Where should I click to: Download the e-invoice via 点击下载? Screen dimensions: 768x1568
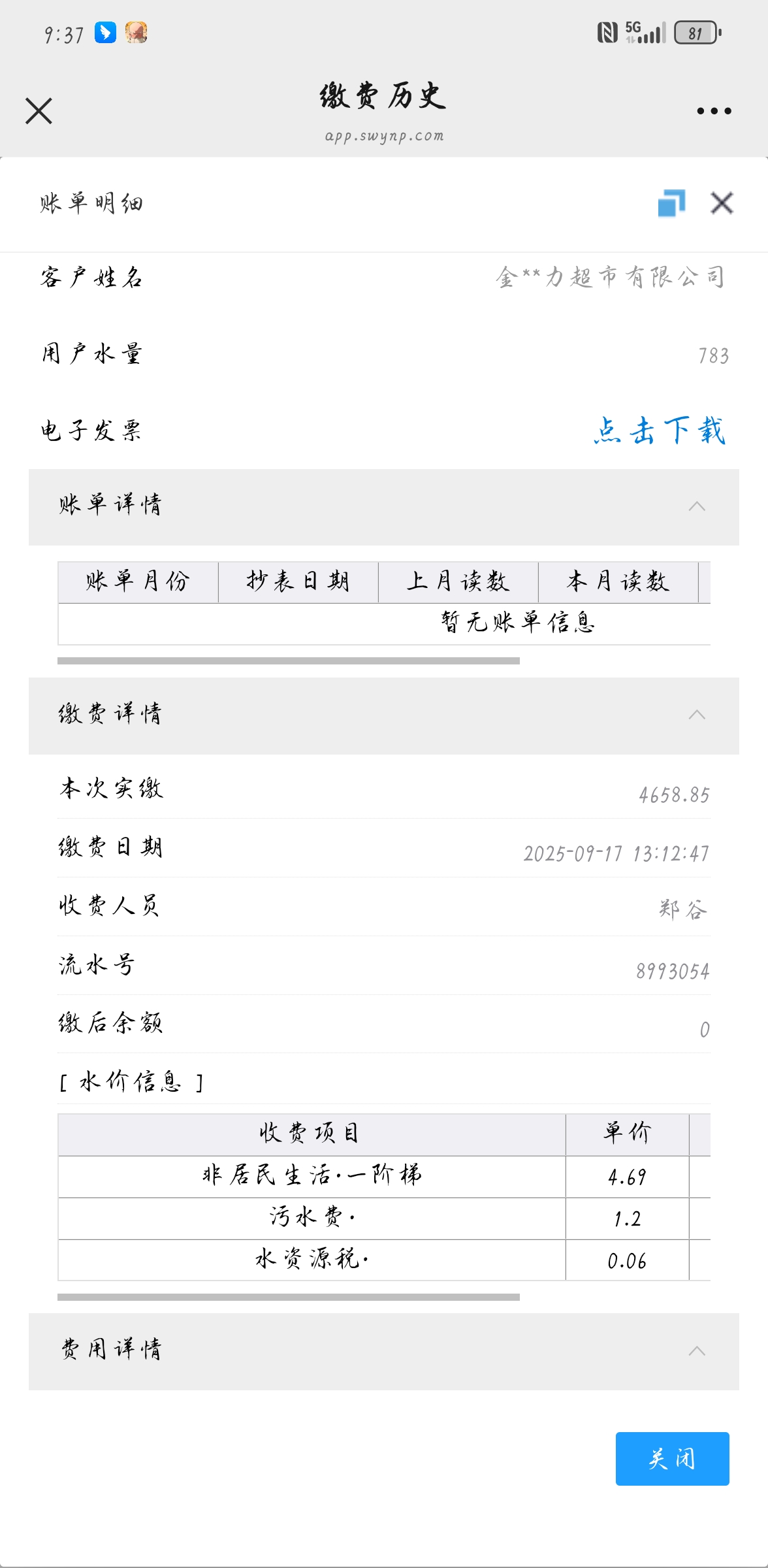(x=660, y=431)
